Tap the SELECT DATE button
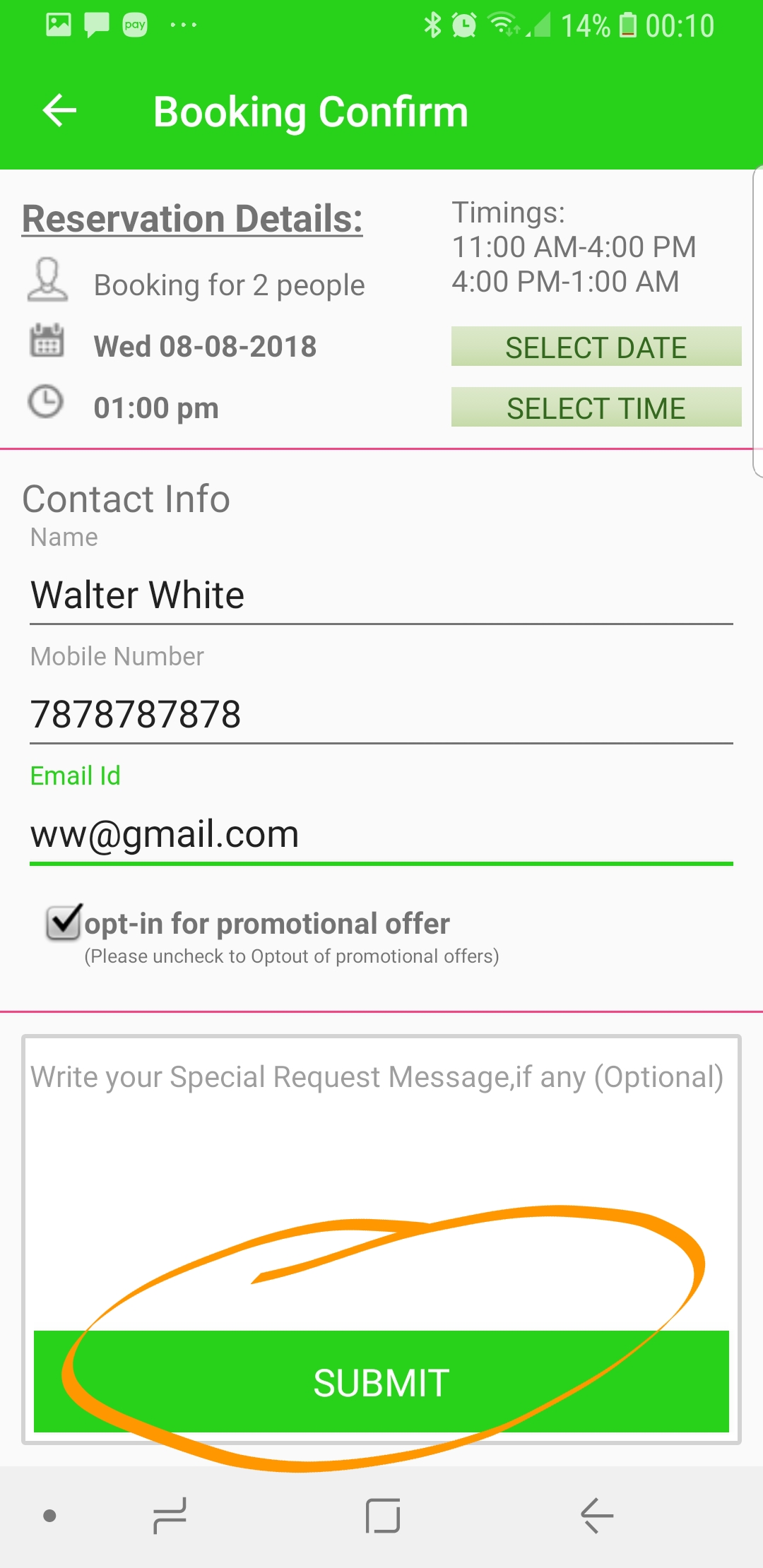Viewport: 763px width, 1568px height. point(596,347)
